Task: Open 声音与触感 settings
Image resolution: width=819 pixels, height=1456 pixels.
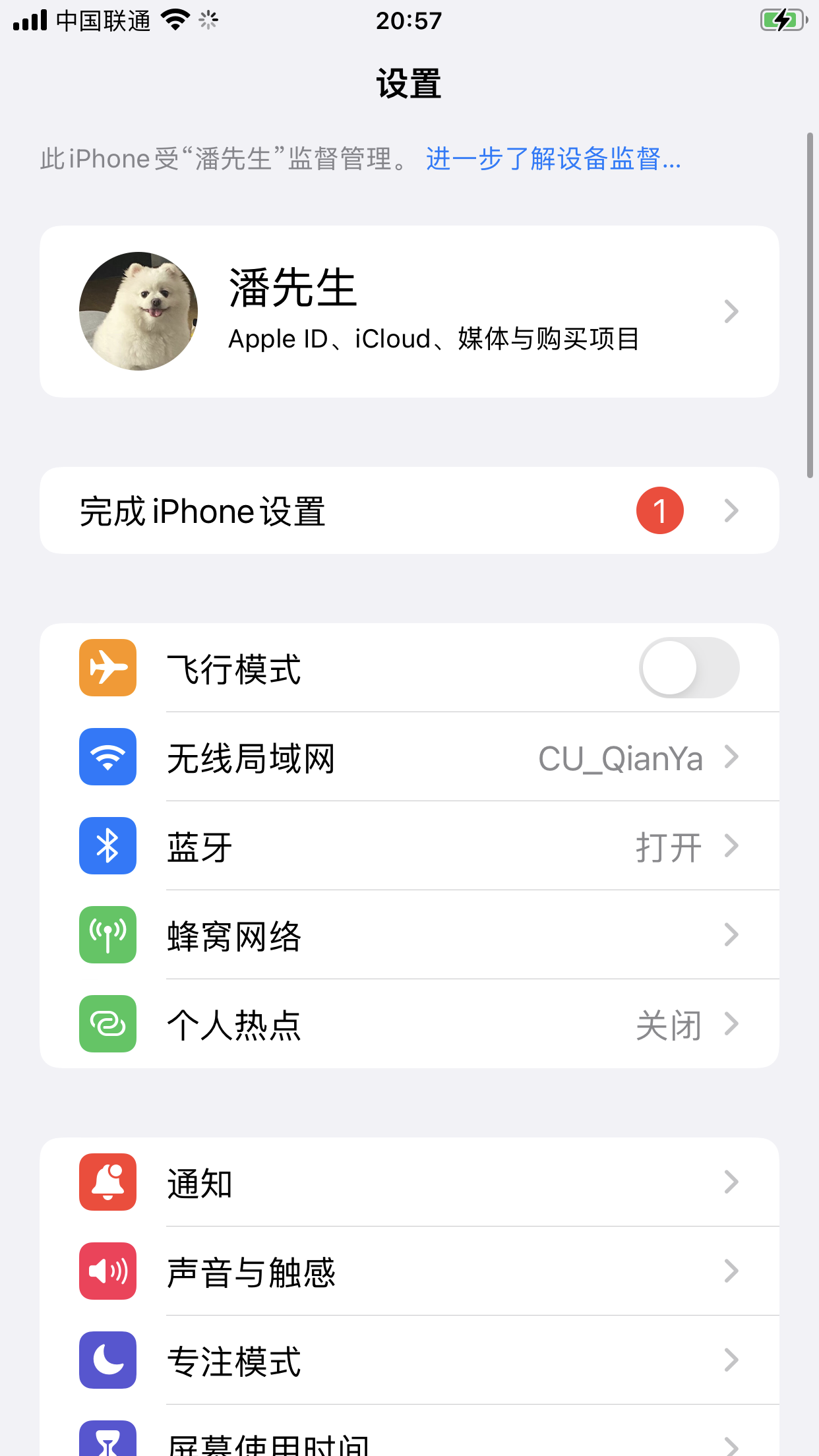Action: coord(409,1271)
